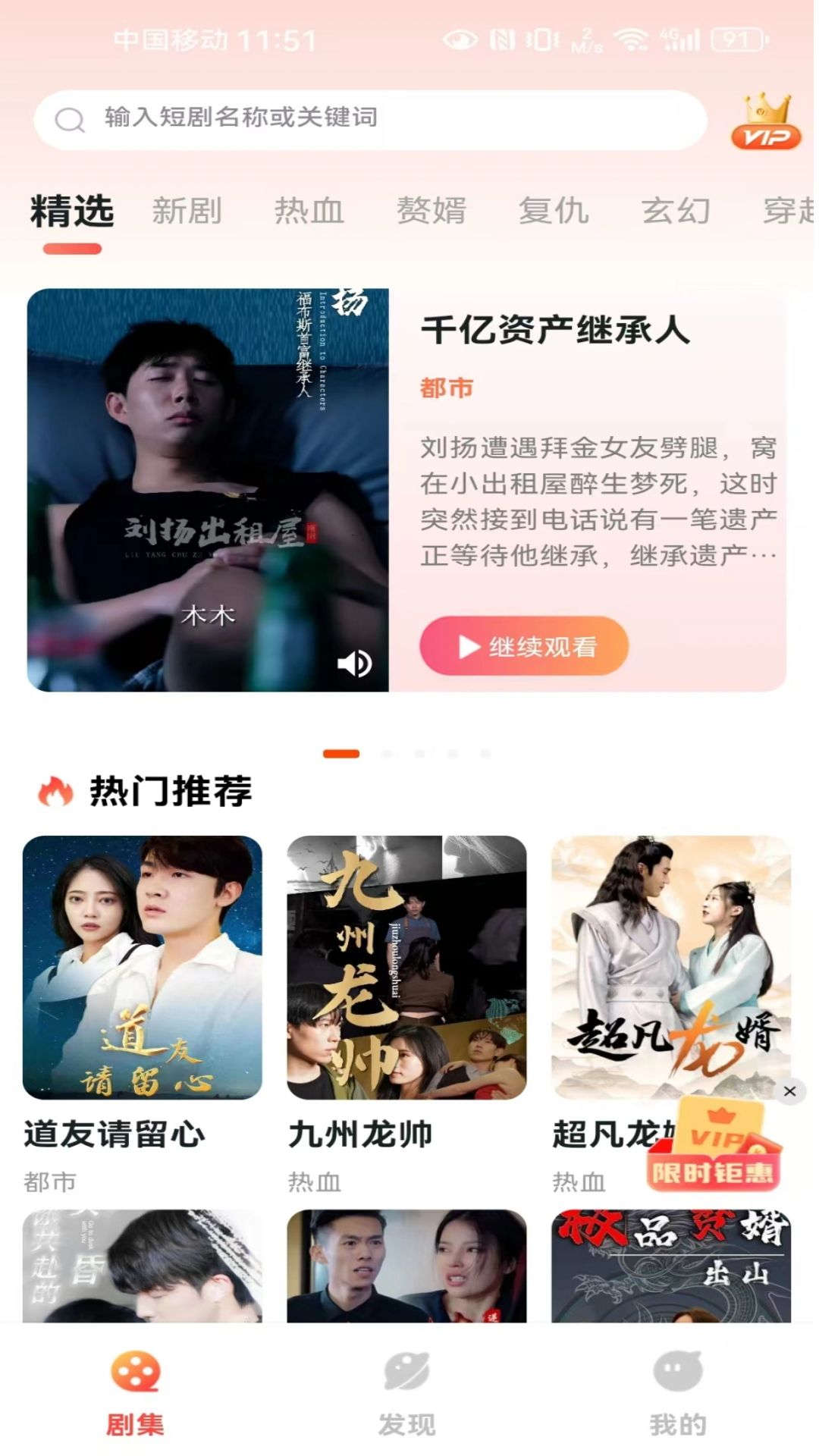Open the 复仇 category tab
The height and width of the screenshot is (1456, 819).
pyautogui.click(x=554, y=210)
